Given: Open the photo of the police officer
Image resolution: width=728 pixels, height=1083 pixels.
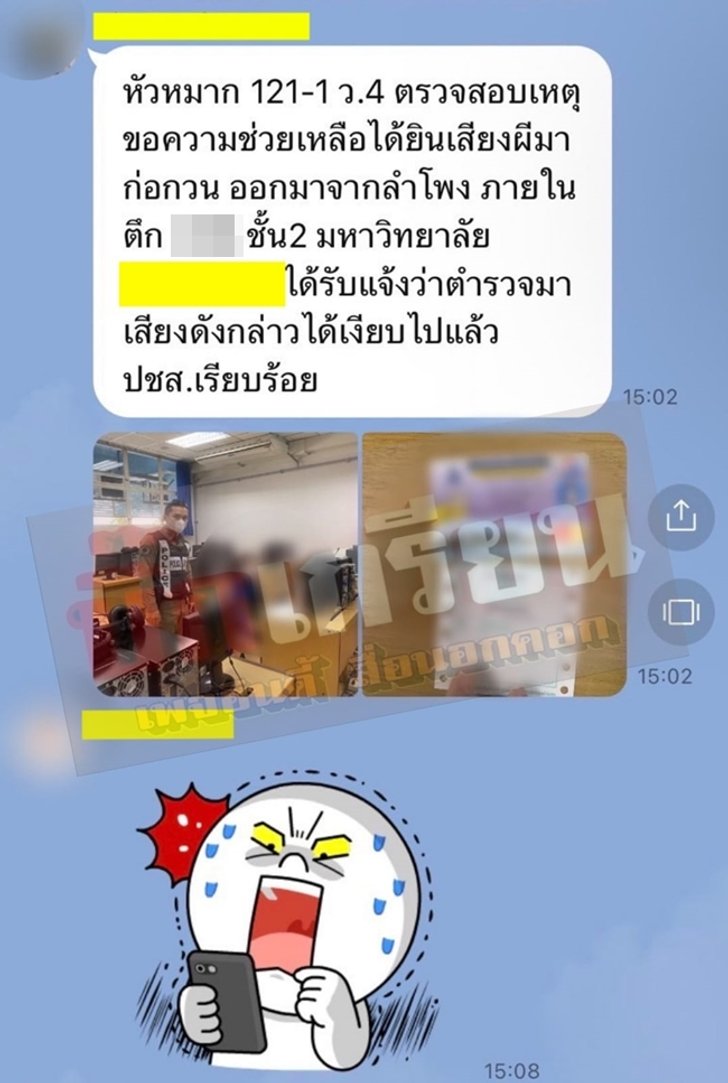Looking at the screenshot, I should [x=225, y=563].
